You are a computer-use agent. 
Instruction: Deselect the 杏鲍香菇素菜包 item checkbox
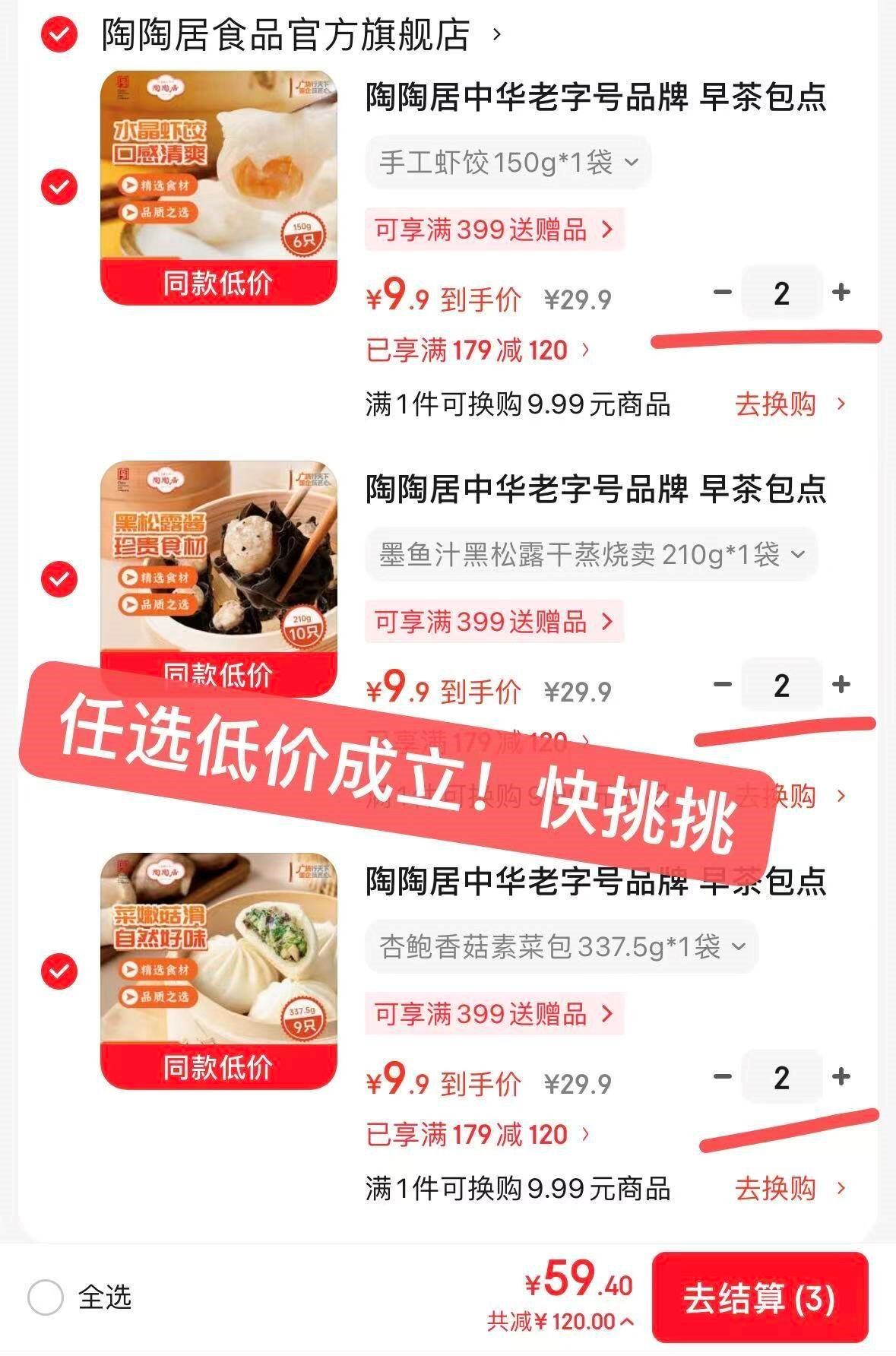click(x=59, y=971)
